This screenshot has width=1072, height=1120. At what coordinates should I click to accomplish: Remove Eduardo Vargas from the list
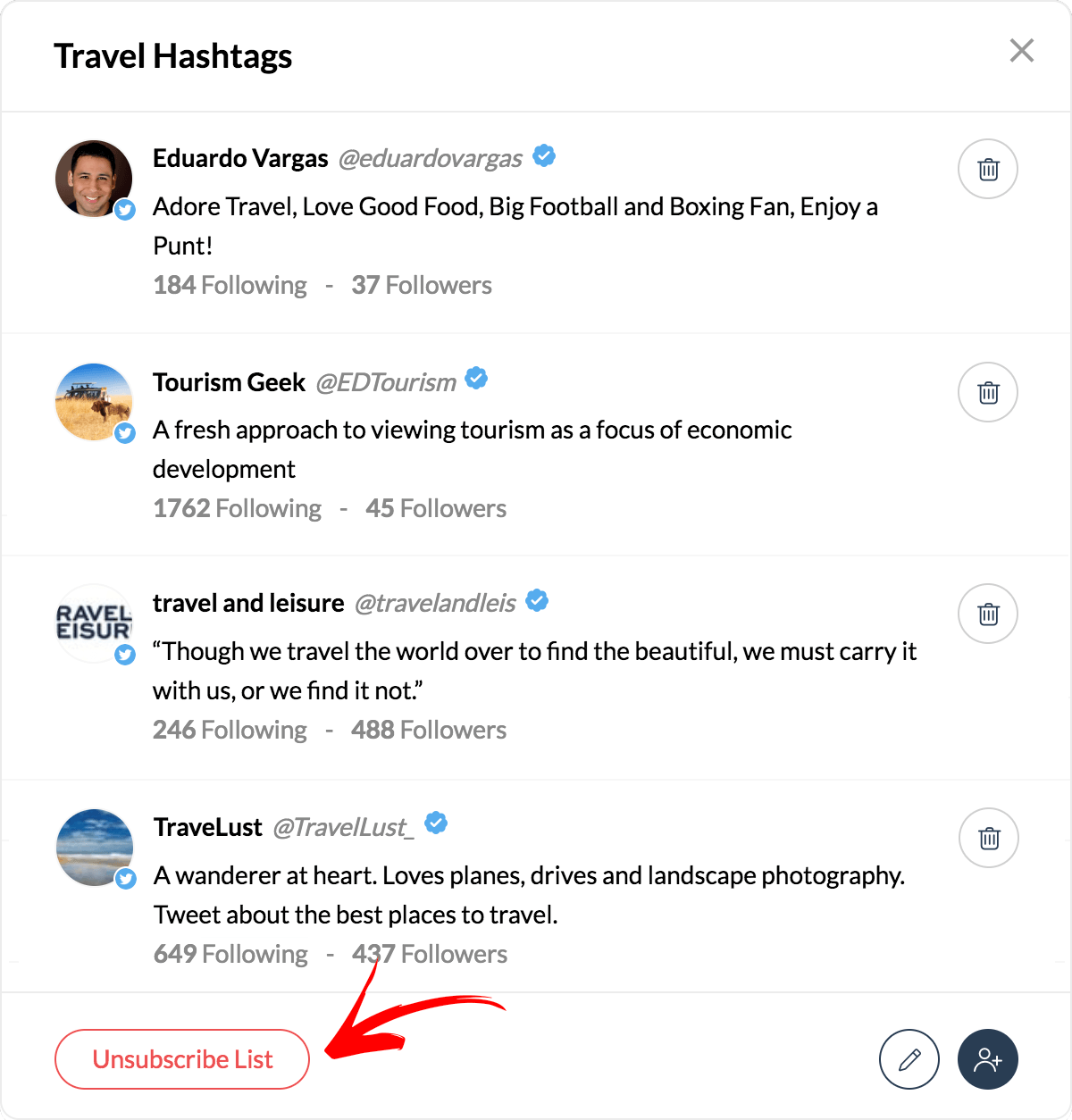click(987, 169)
